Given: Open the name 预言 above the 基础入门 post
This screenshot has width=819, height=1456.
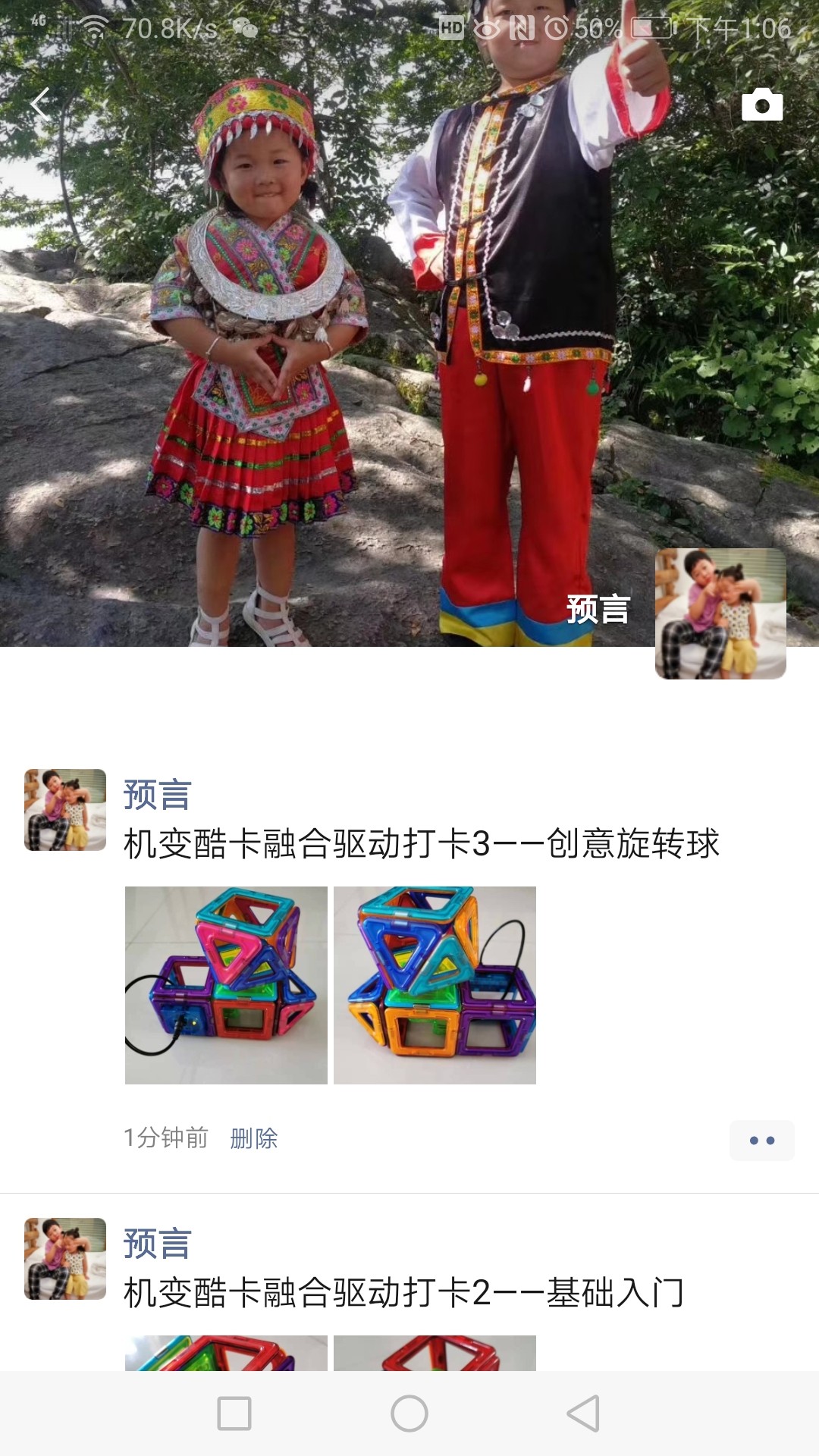Looking at the screenshot, I should pos(157,1244).
